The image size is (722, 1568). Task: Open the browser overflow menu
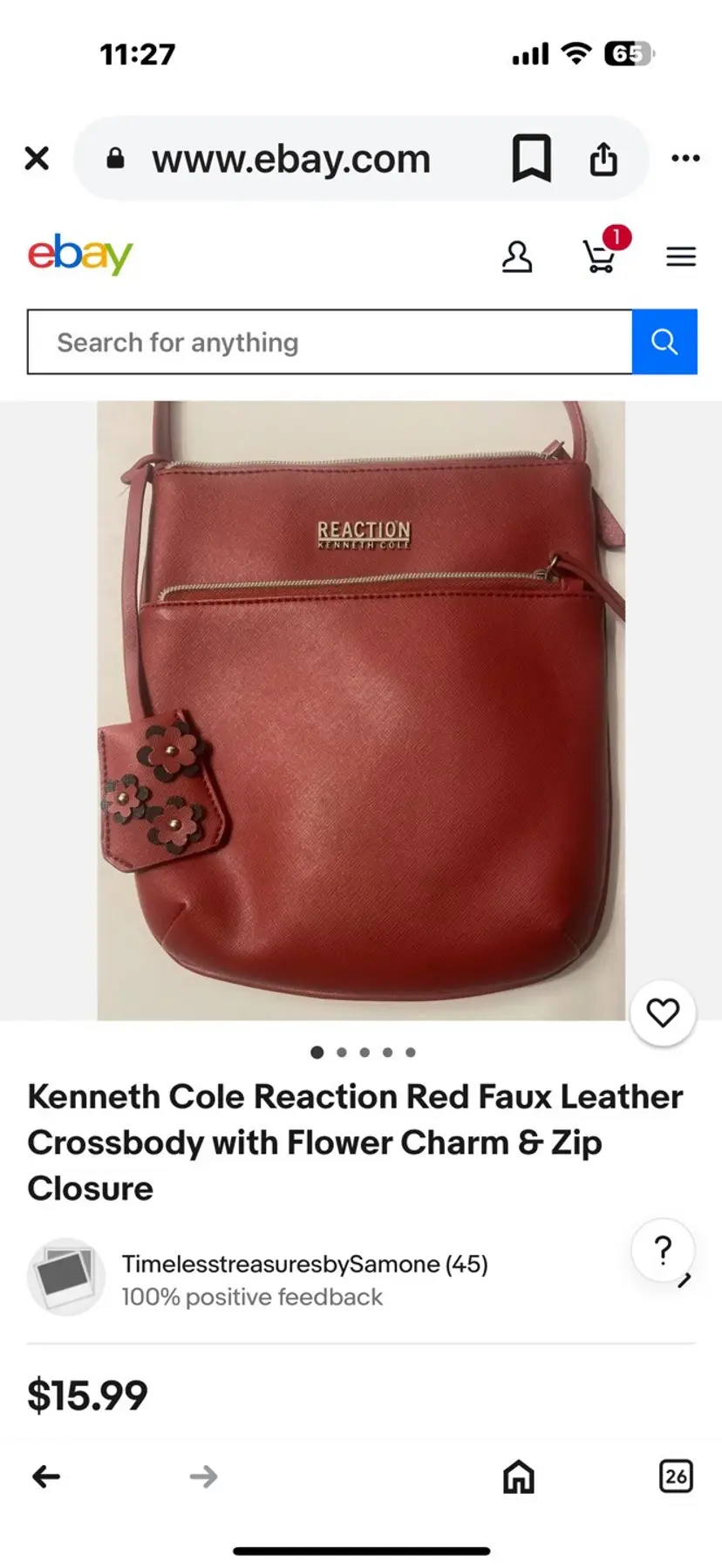[685, 158]
